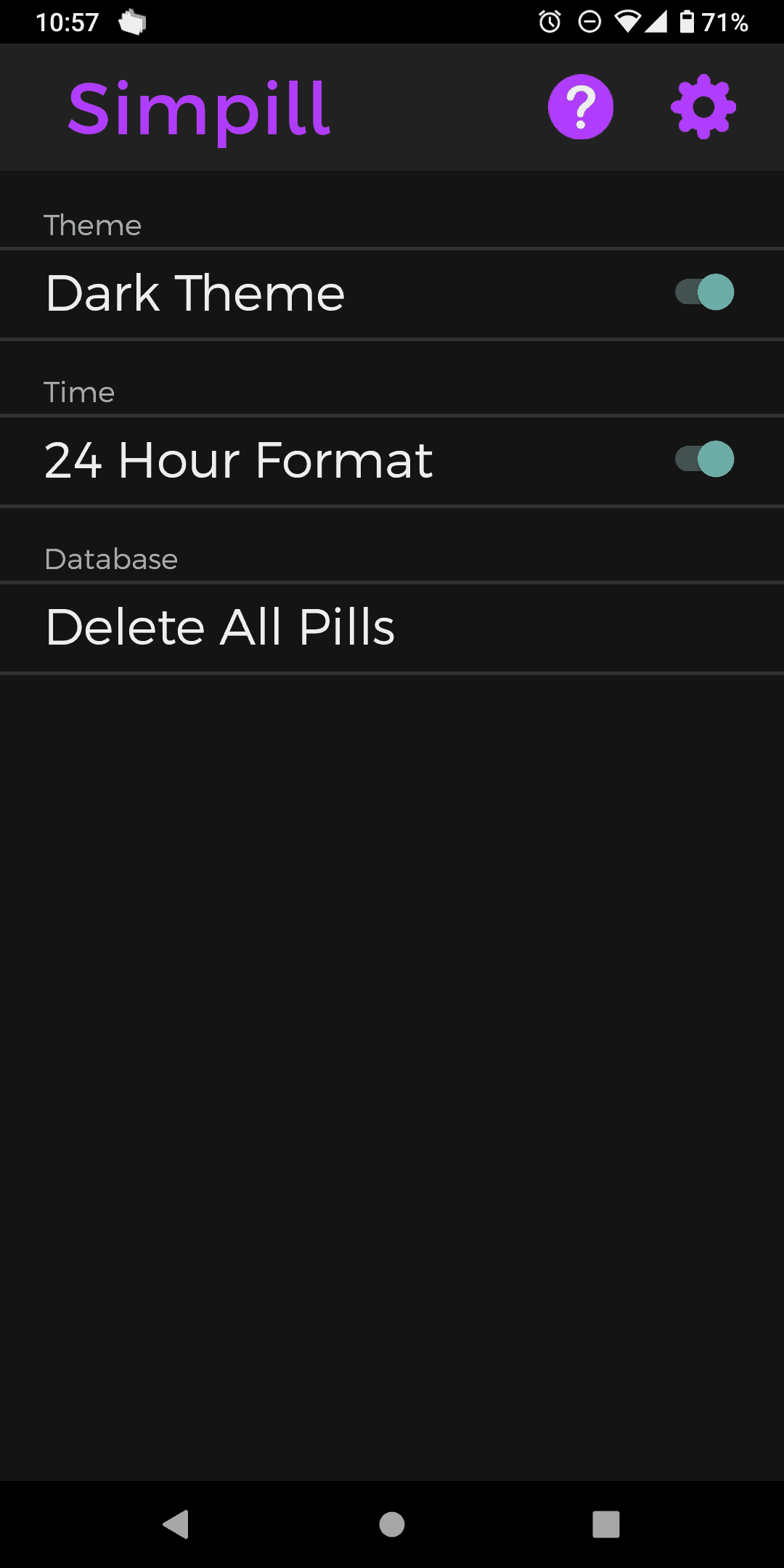This screenshot has height=1568, width=784.
Task: Go back using the system back button
Action: click(x=176, y=1524)
